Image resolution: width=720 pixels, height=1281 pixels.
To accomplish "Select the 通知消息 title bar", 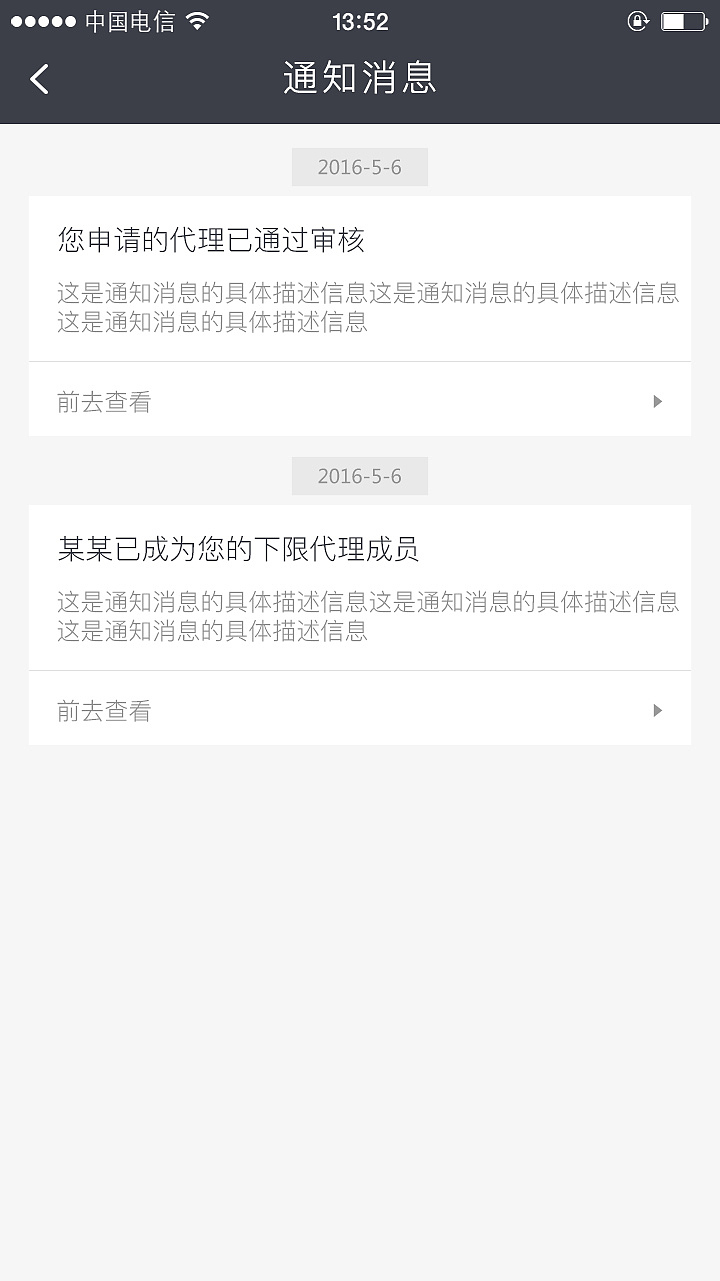I will [360, 79].
